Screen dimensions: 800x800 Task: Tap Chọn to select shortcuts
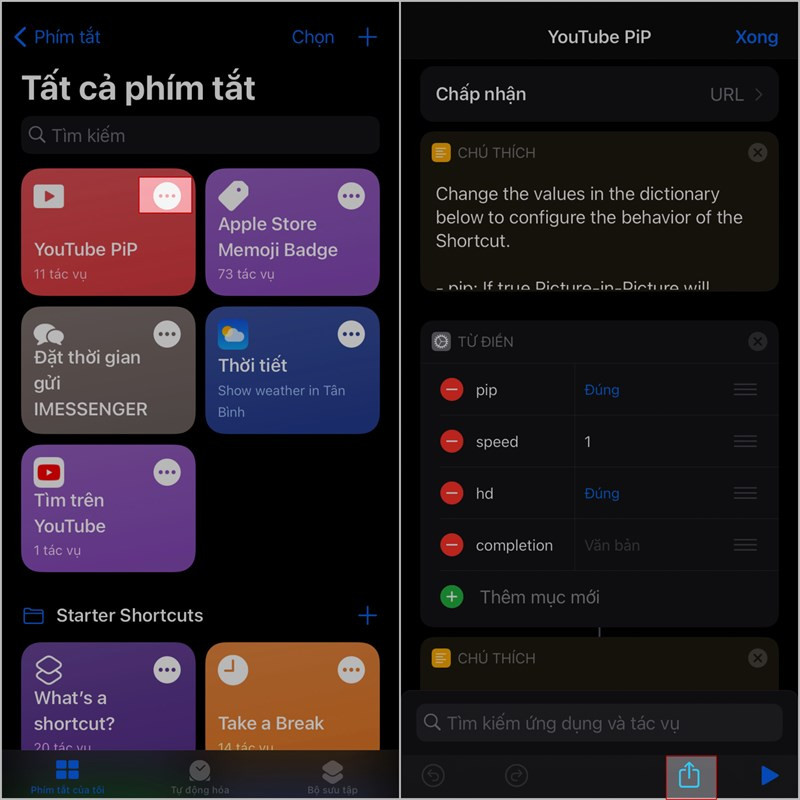click(312, 37)
